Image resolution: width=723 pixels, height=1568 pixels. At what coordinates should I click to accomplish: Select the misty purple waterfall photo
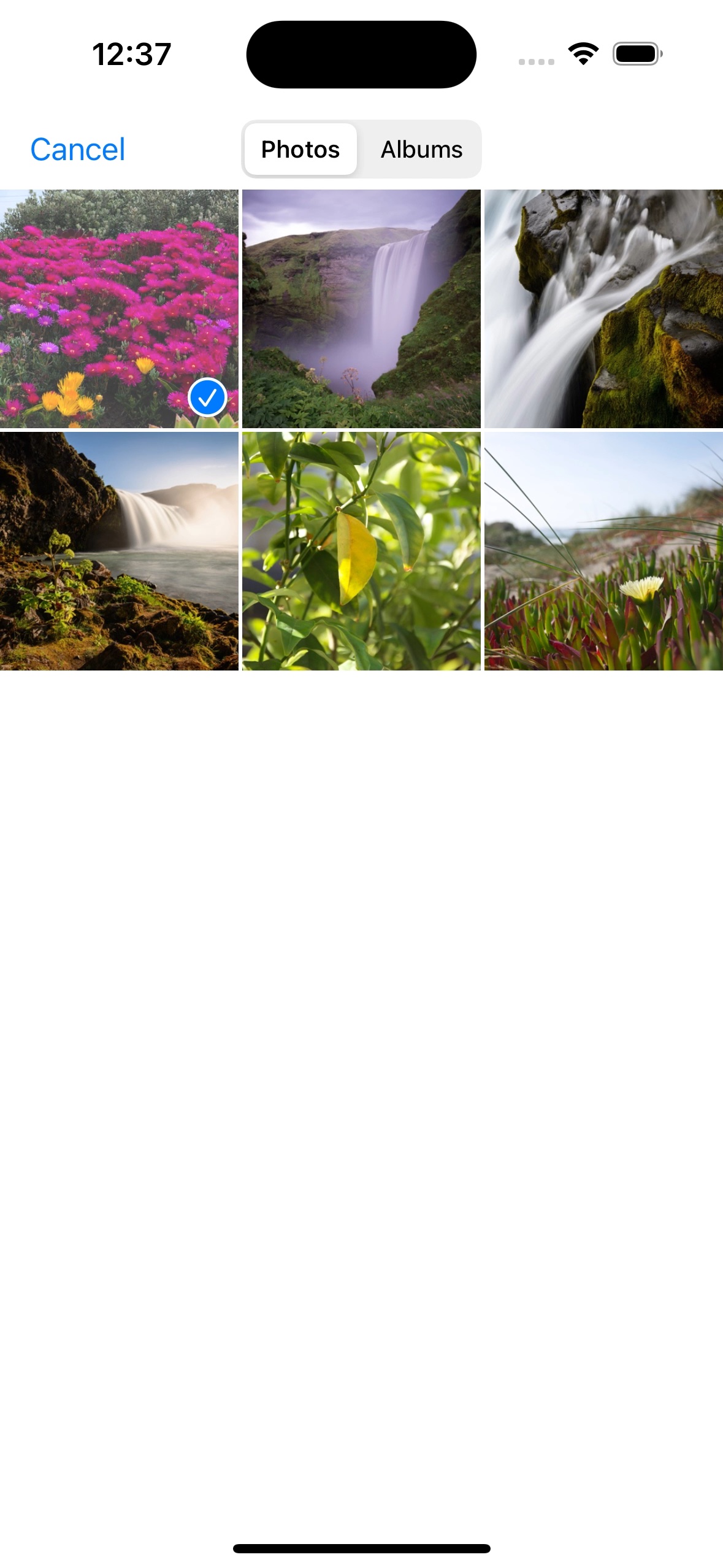click(361, 309)
